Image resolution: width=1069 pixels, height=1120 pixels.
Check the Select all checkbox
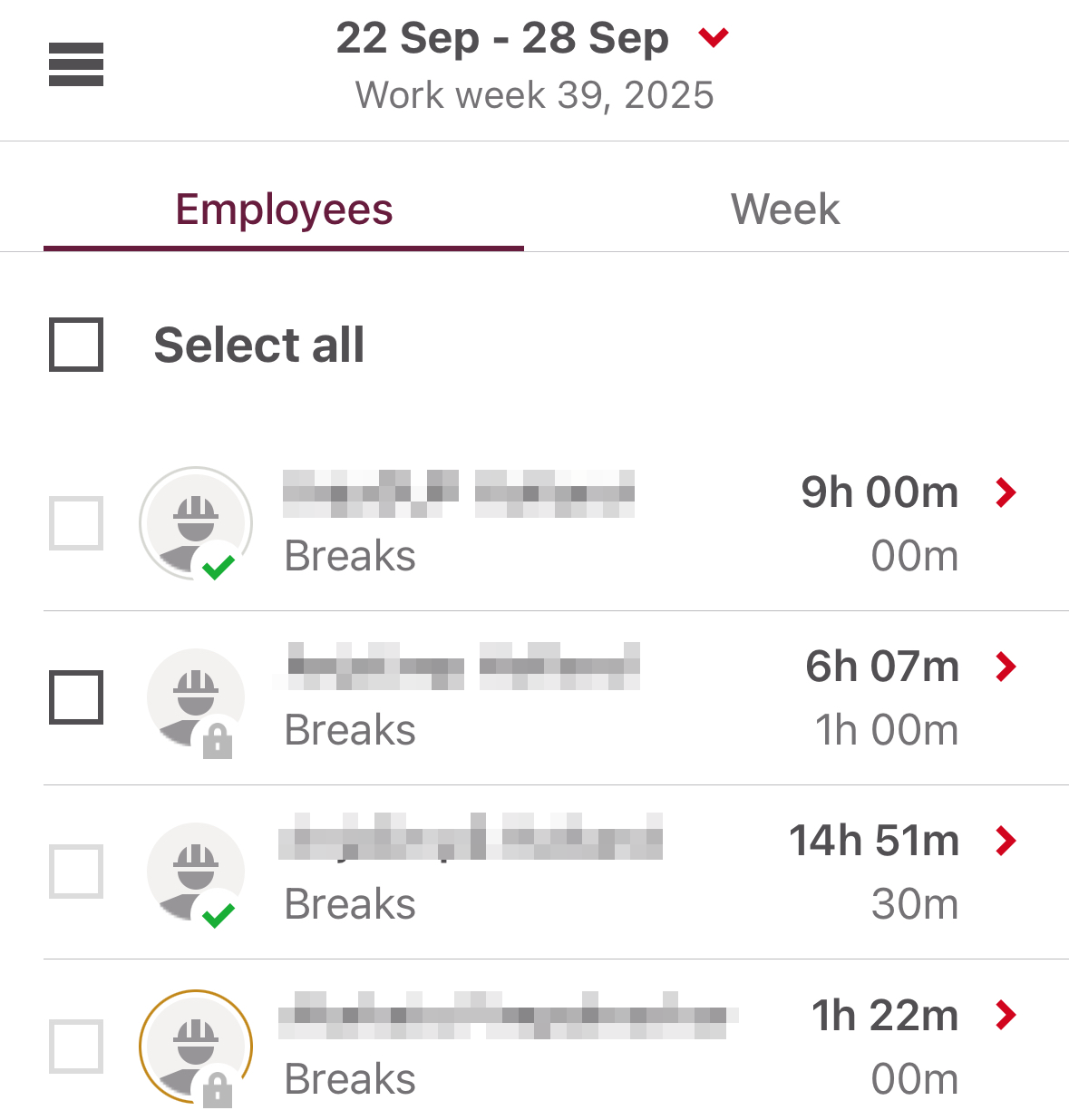[x=76, y=345]
